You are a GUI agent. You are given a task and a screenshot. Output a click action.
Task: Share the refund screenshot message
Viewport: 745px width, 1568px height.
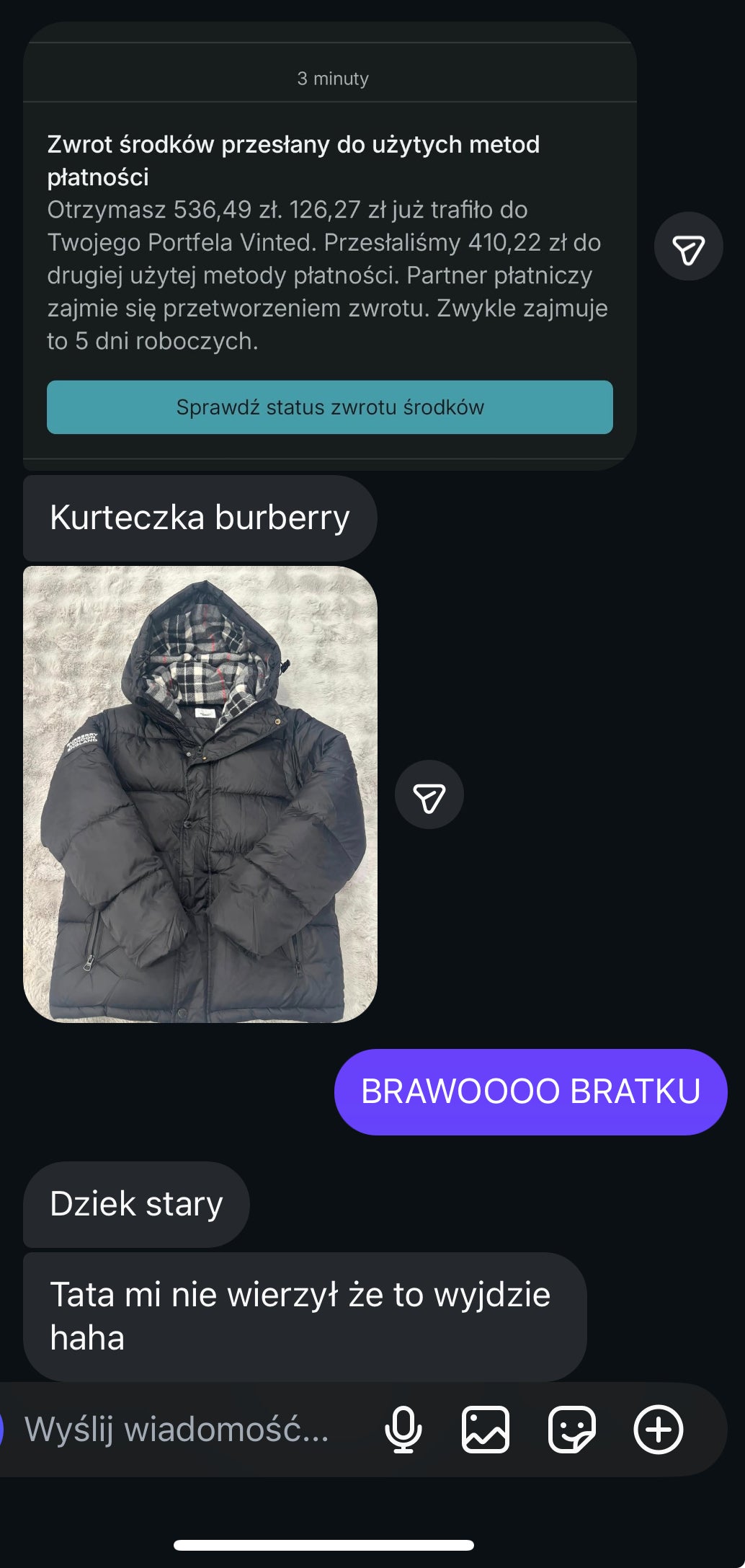point(688,247)
